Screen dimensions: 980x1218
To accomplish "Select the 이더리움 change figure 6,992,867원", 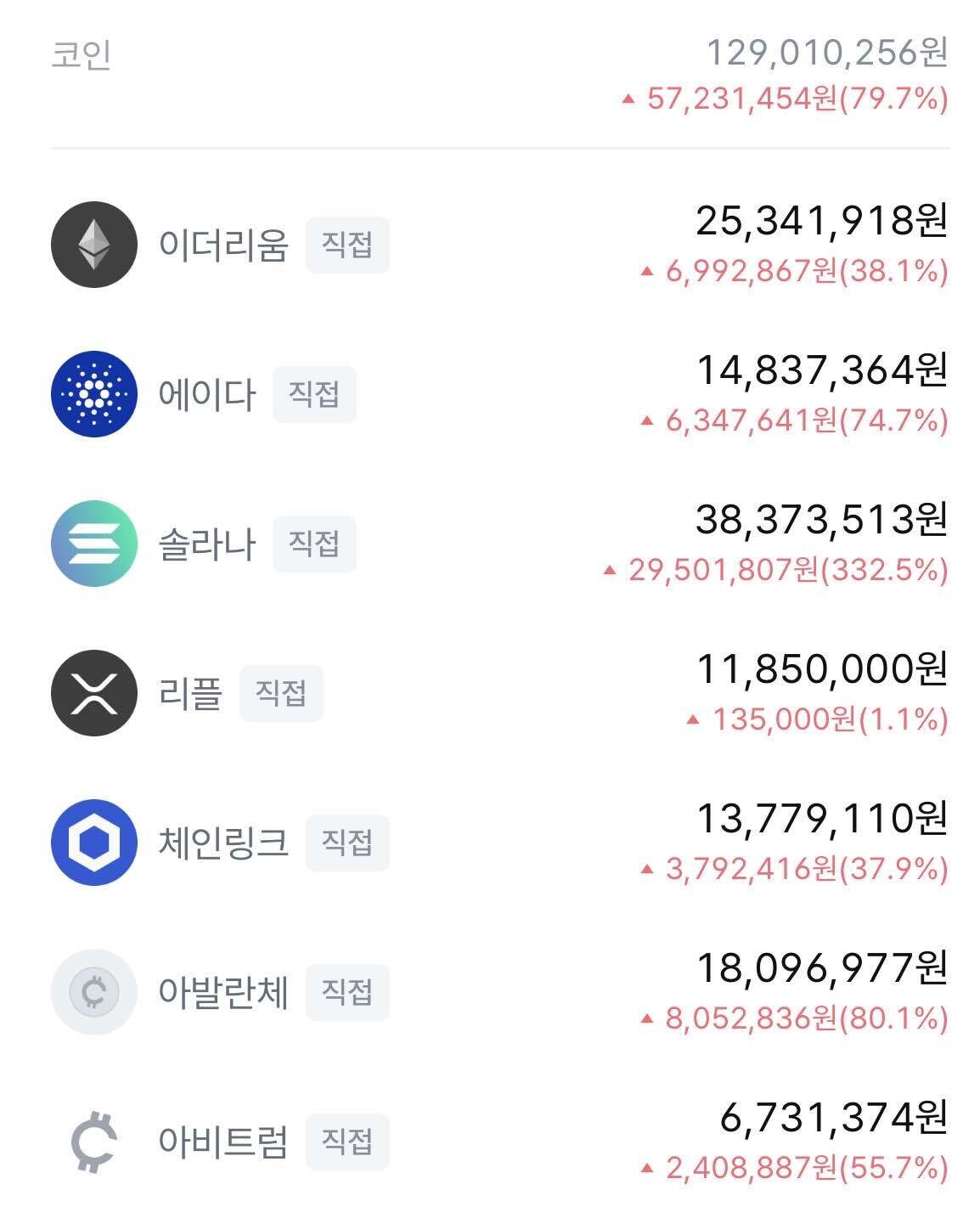I will pos(797,273).
